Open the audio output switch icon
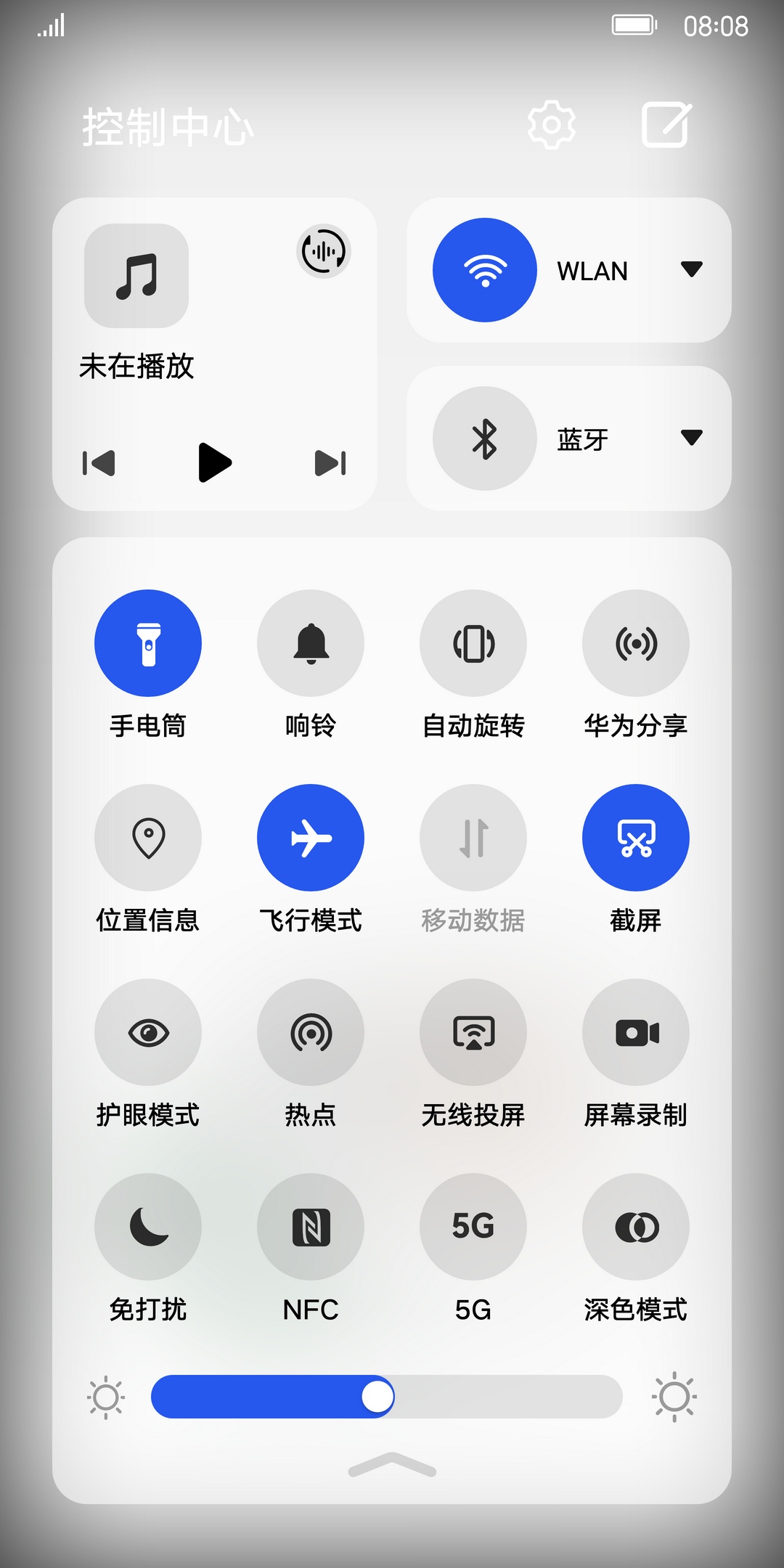This screenshot has width=784, height=1568. click(324, 251)
